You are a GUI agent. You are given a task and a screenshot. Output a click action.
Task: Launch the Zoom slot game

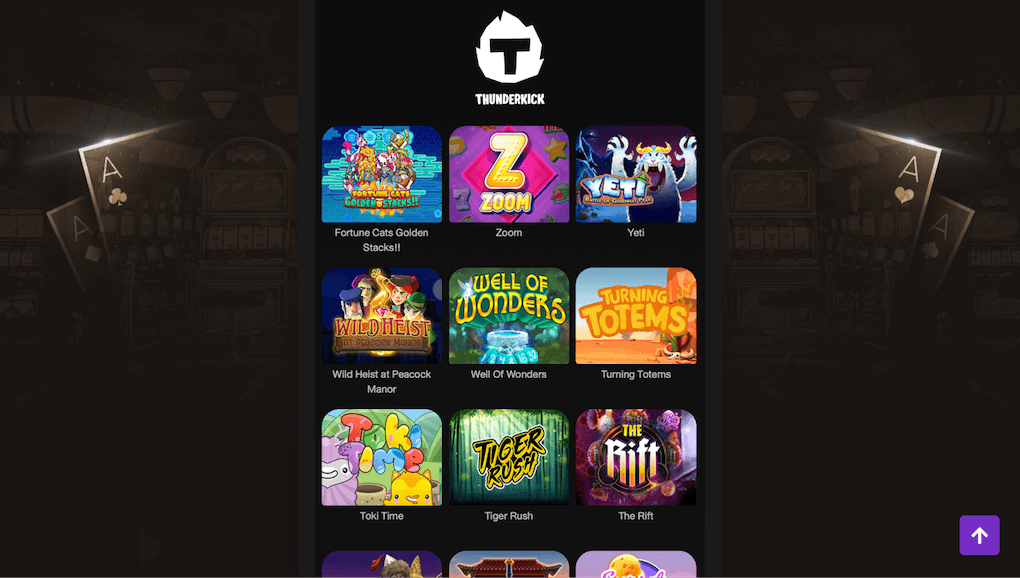click(508, 174)
